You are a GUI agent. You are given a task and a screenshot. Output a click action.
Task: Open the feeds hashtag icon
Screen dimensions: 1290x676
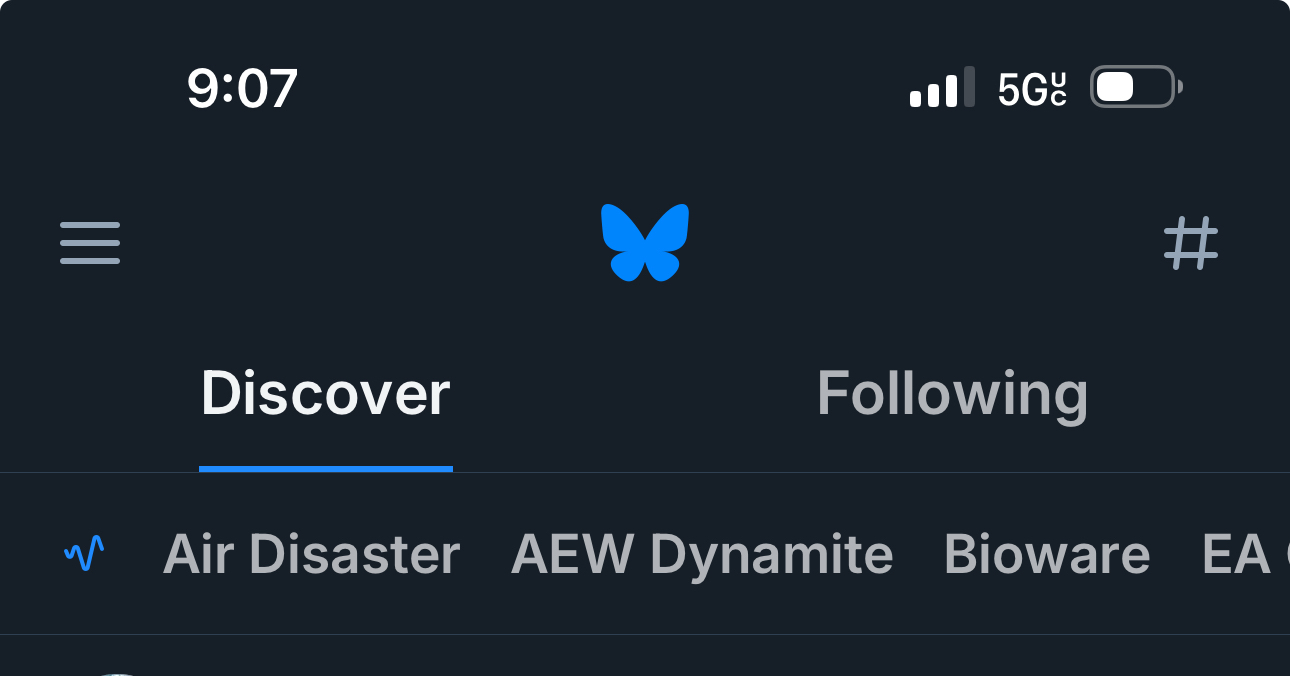tap(1191, 243)
